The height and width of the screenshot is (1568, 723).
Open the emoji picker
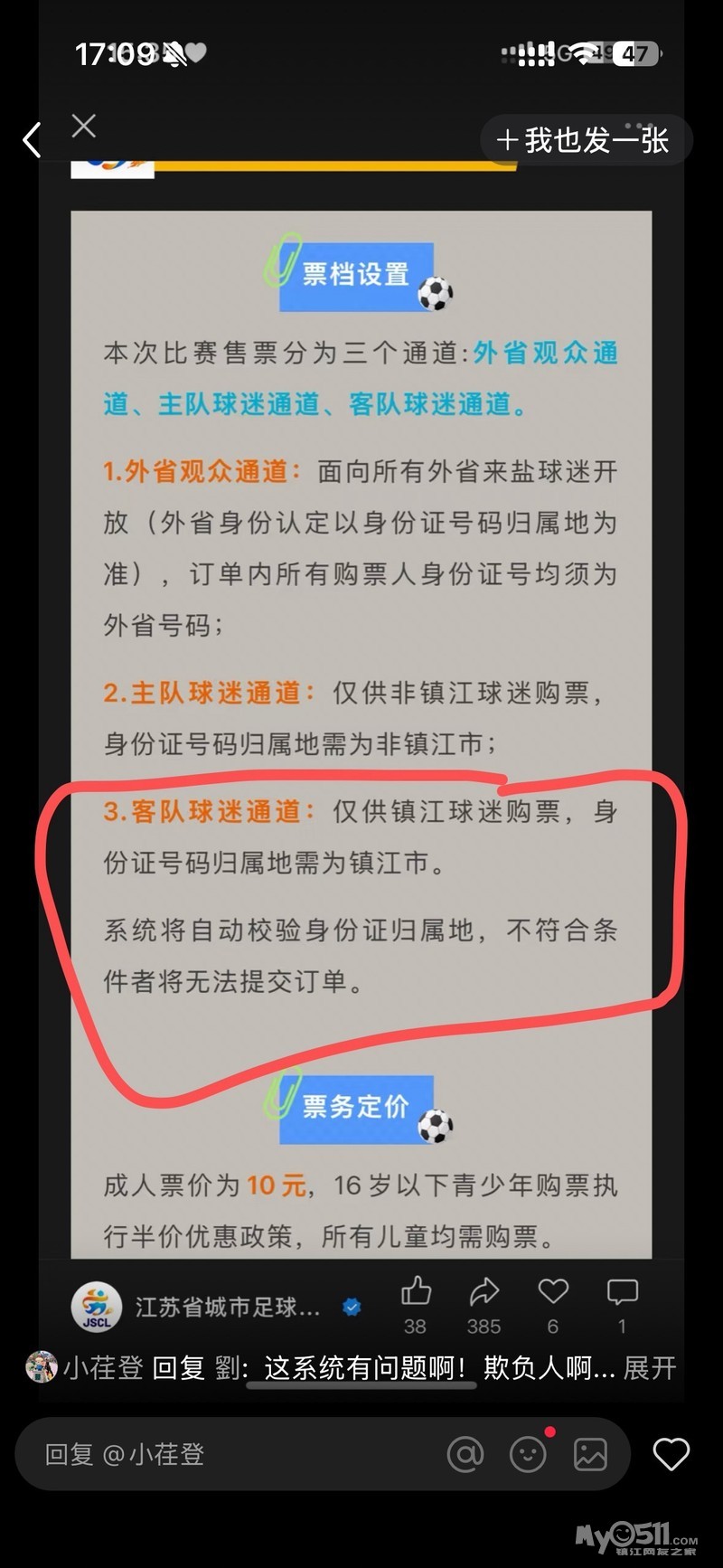528,1454
